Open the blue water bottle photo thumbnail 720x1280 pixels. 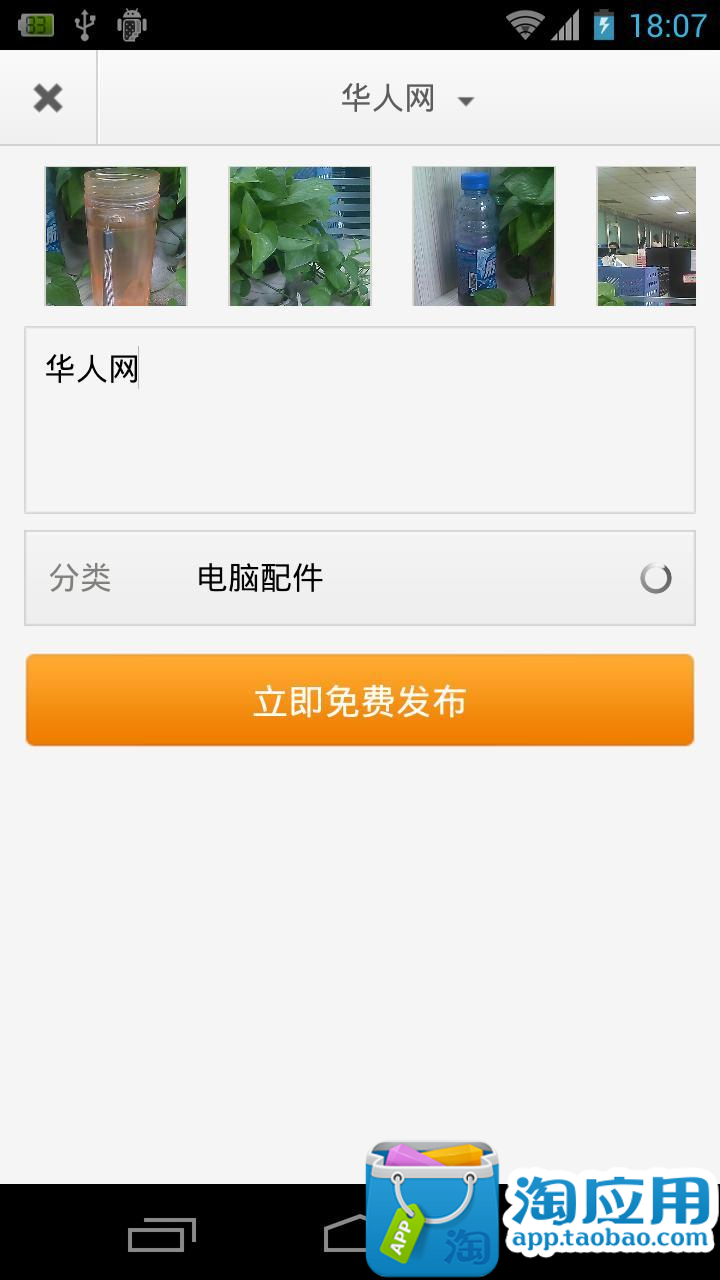[484, 236]
